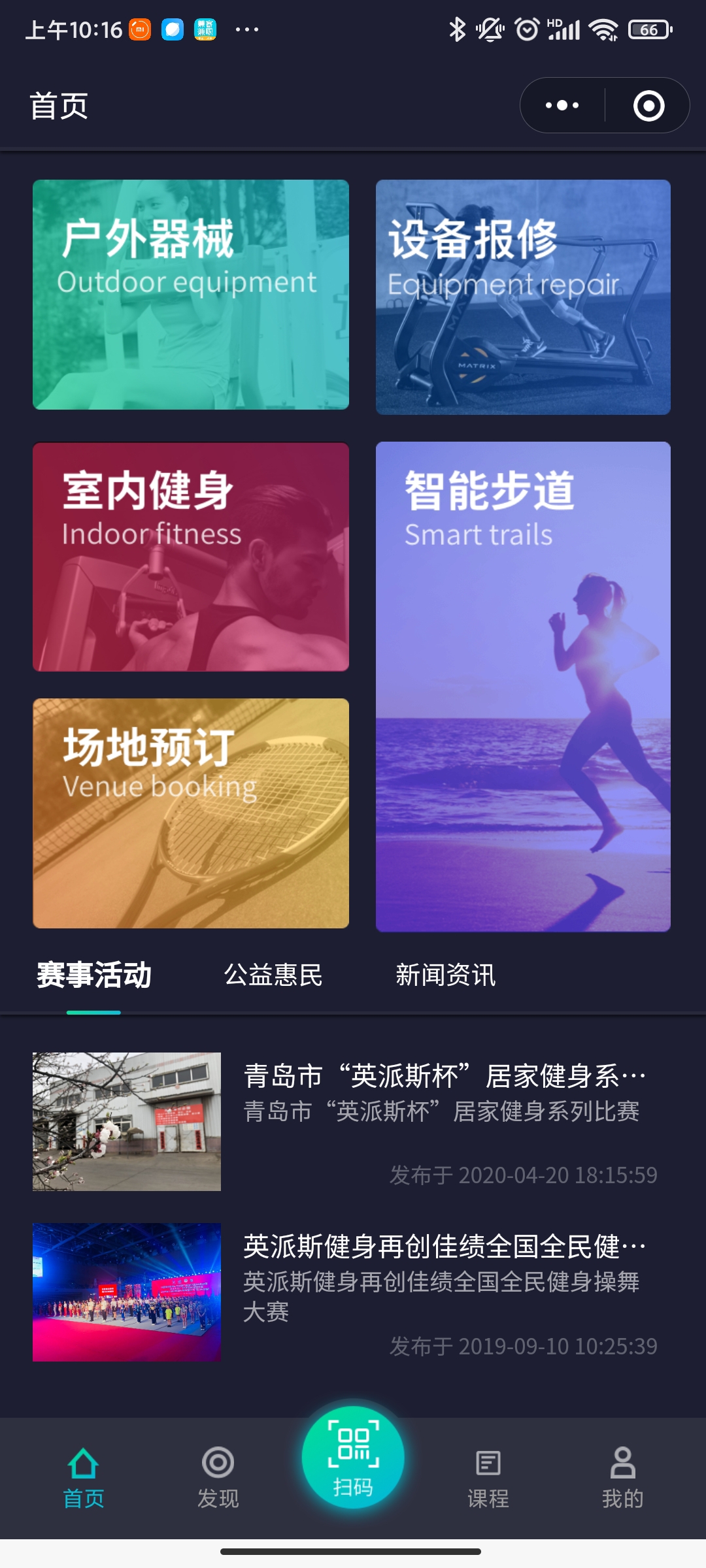
Task: Open the 场地预订 Venue booking card
Action: (191, 813)
